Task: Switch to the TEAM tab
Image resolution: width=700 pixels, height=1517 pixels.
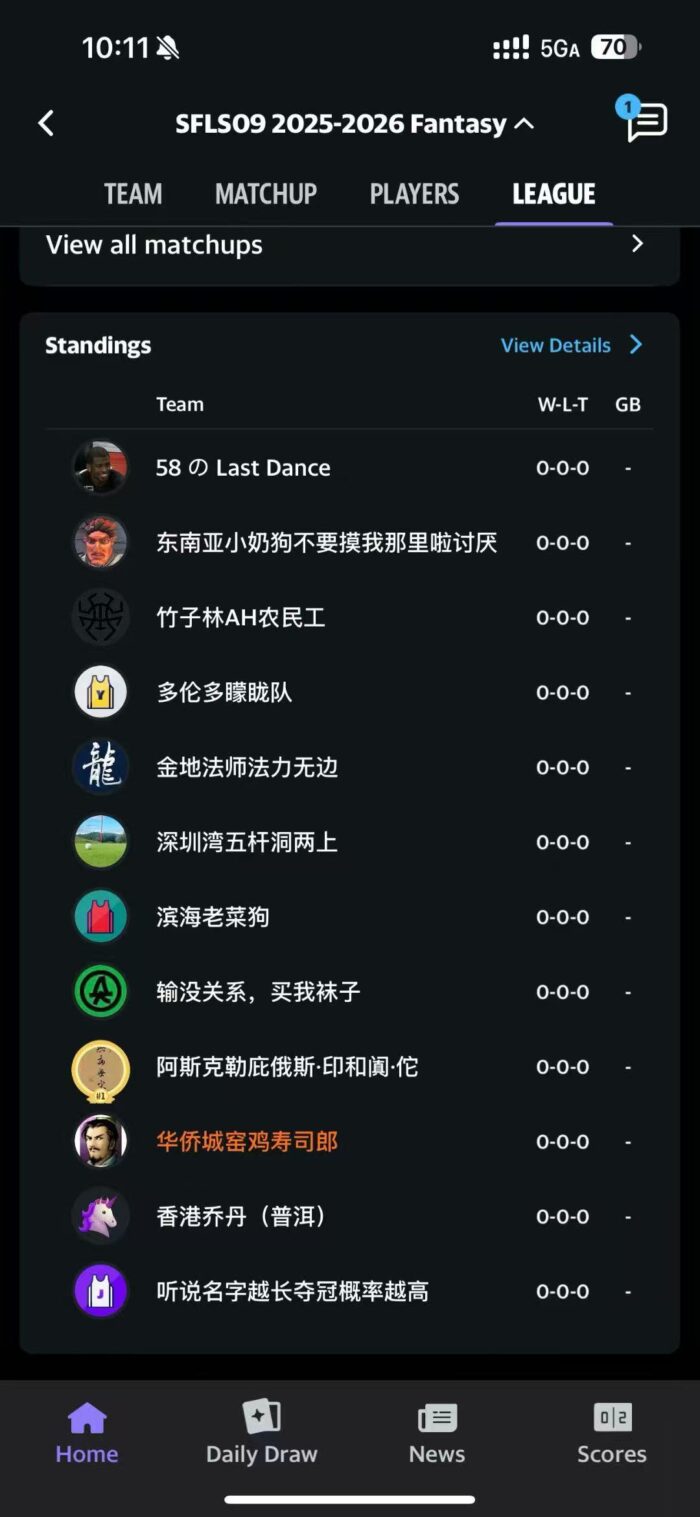Action: coord(133,194)
